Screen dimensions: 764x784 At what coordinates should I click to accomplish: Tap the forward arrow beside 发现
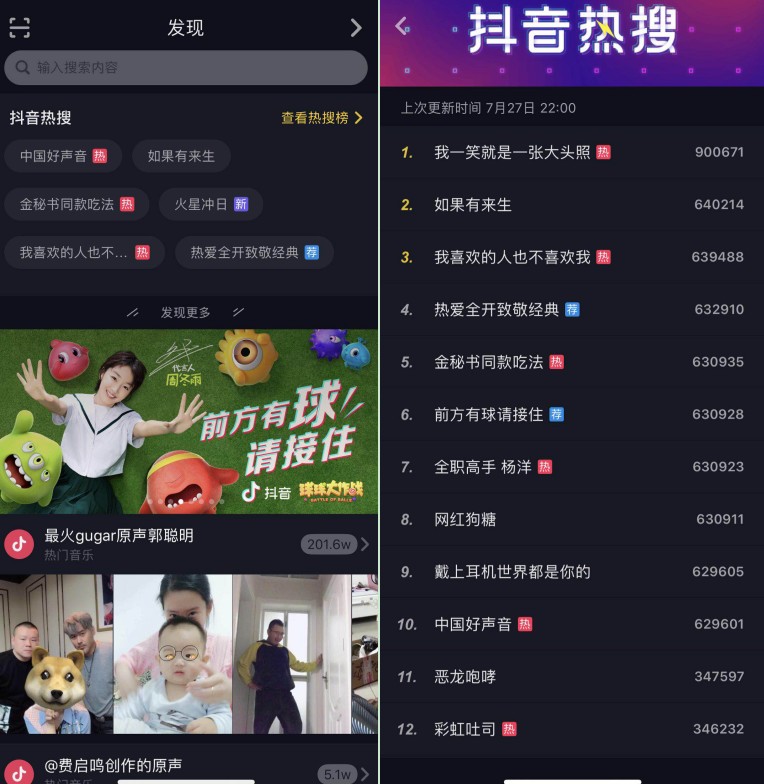356,27
